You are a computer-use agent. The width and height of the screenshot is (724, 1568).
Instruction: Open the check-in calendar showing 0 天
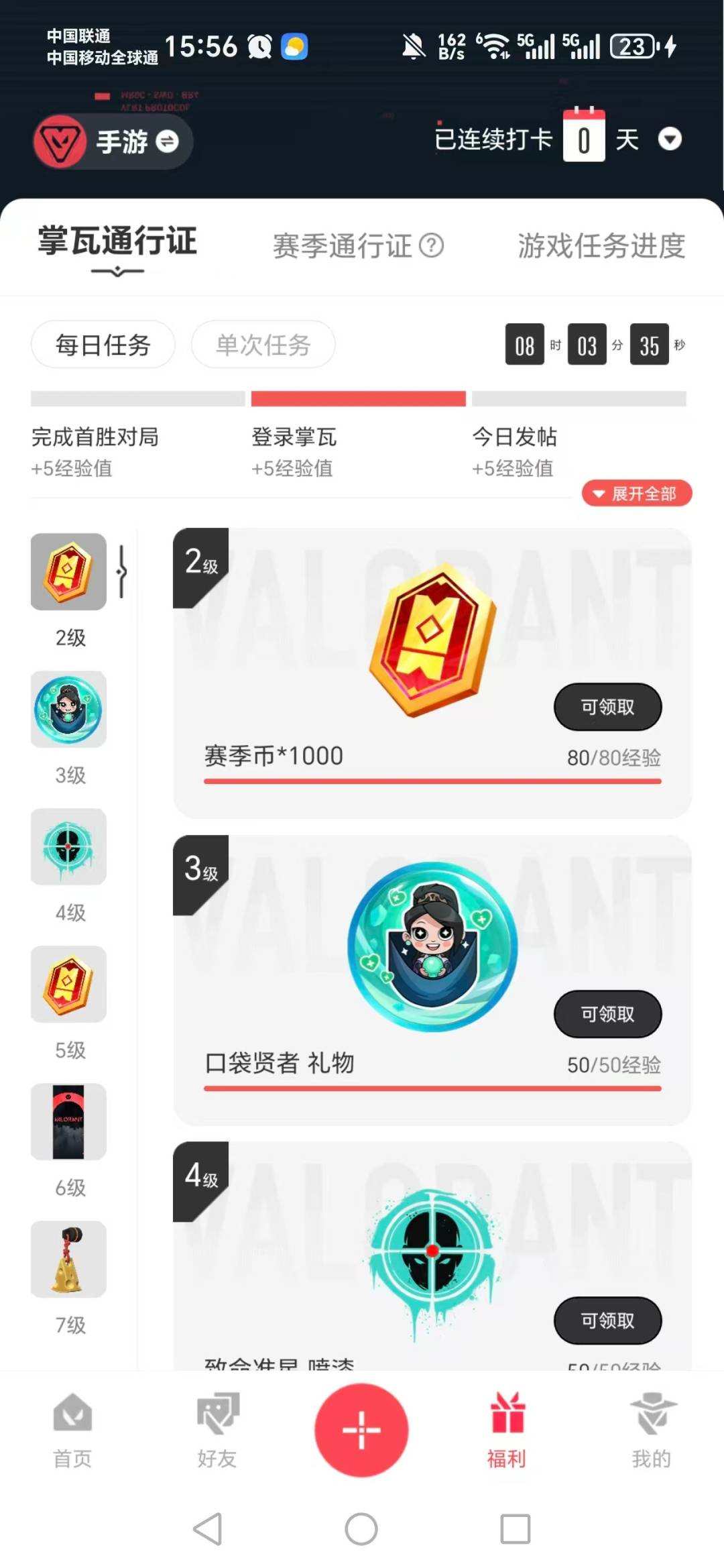pyautogui.click(x=583, y=137)
